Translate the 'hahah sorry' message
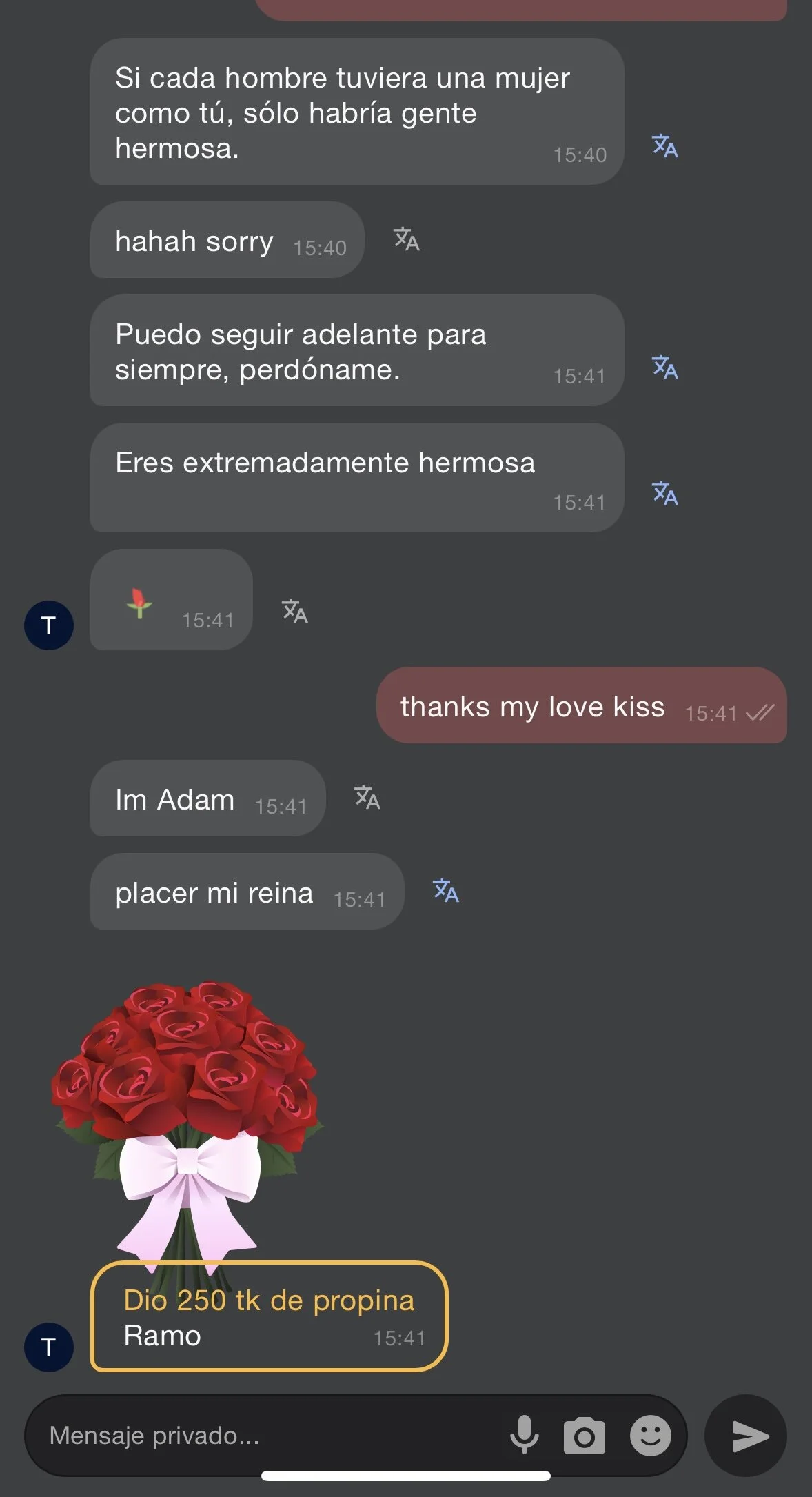Screen dimensions: 812x1497 click(x=407, y=239)
